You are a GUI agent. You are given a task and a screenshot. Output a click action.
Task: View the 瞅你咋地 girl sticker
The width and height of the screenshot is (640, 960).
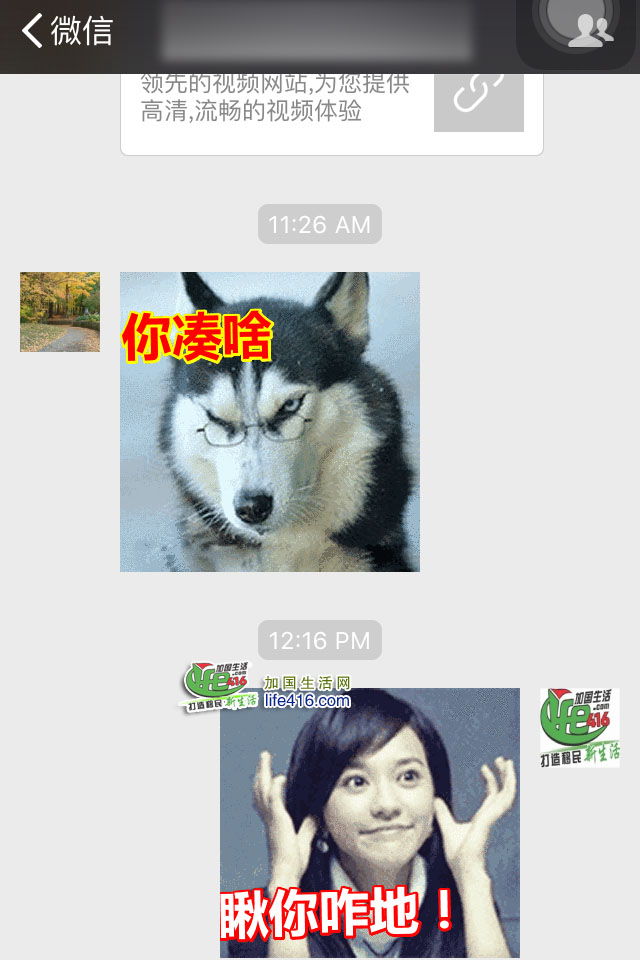click(x=370, y=822)
